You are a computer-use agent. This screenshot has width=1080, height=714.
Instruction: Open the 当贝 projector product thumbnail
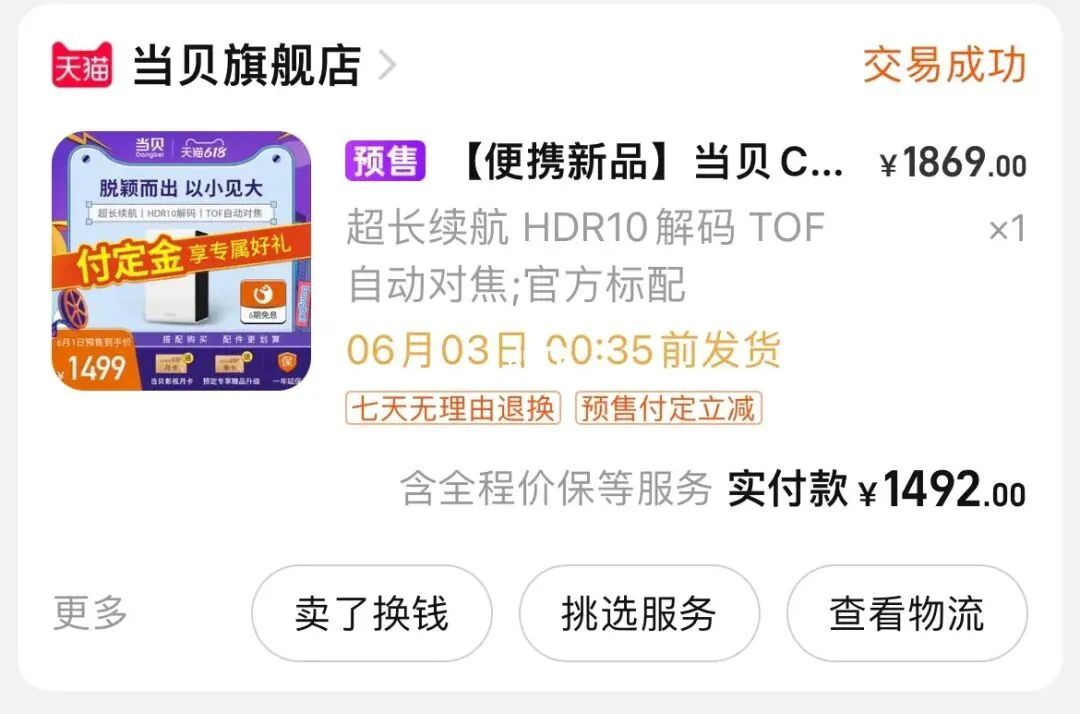coord(181,262)
